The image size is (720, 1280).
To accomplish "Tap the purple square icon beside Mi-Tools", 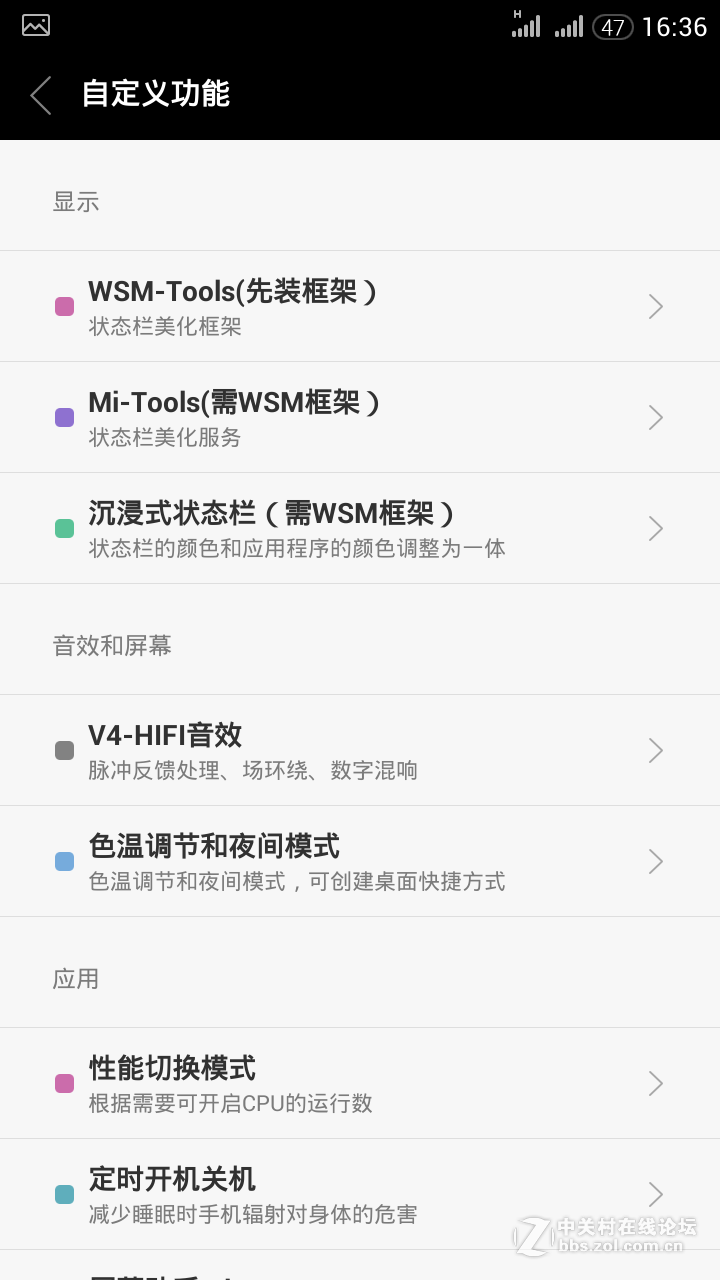I will click(64, 416).
